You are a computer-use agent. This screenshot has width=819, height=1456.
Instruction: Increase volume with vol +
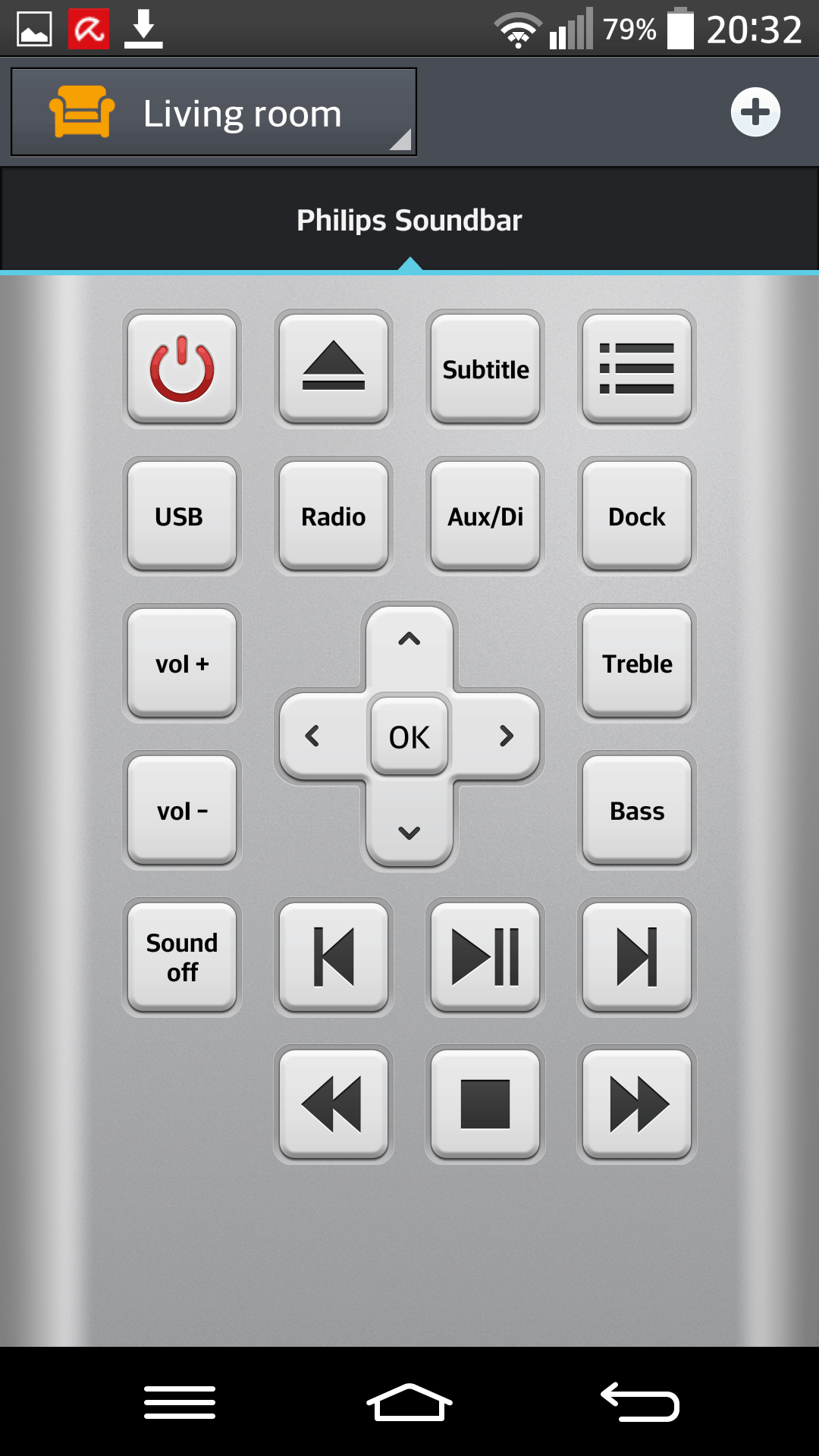(182, 663)
